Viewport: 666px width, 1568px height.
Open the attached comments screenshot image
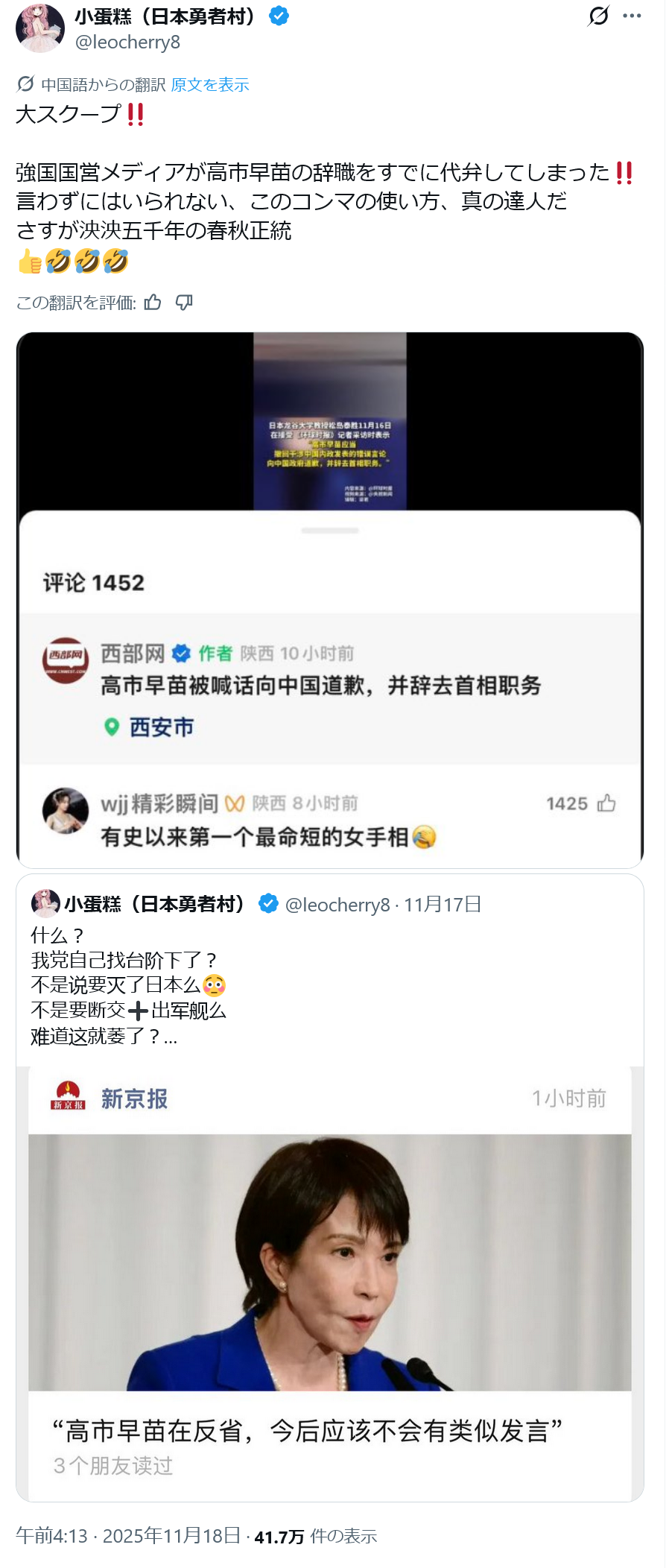[330, 599]
